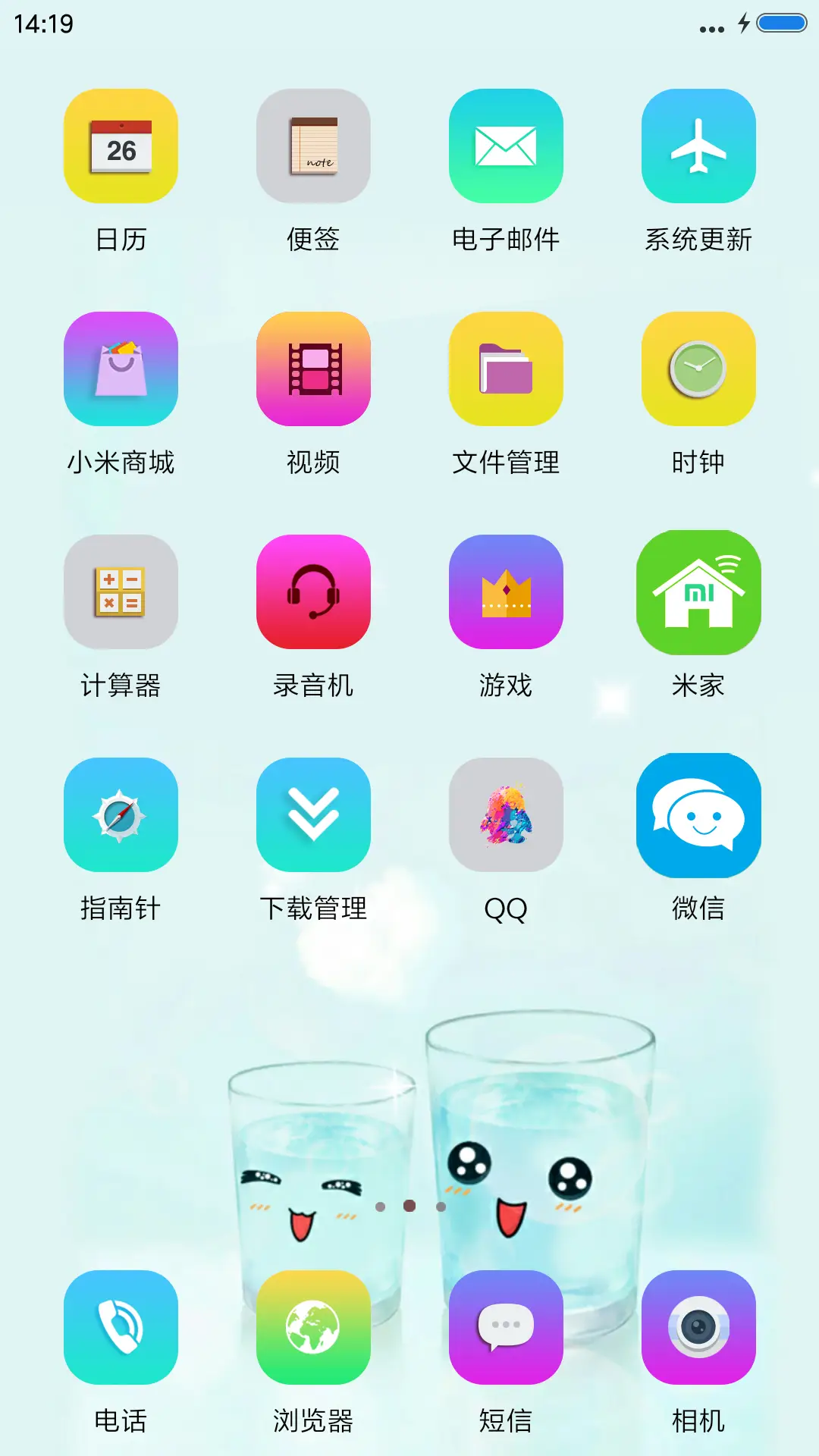Viewport: 819px width, 1456px height.
Task: Open the 游戏 (Games) center
Action: point(506,592)
